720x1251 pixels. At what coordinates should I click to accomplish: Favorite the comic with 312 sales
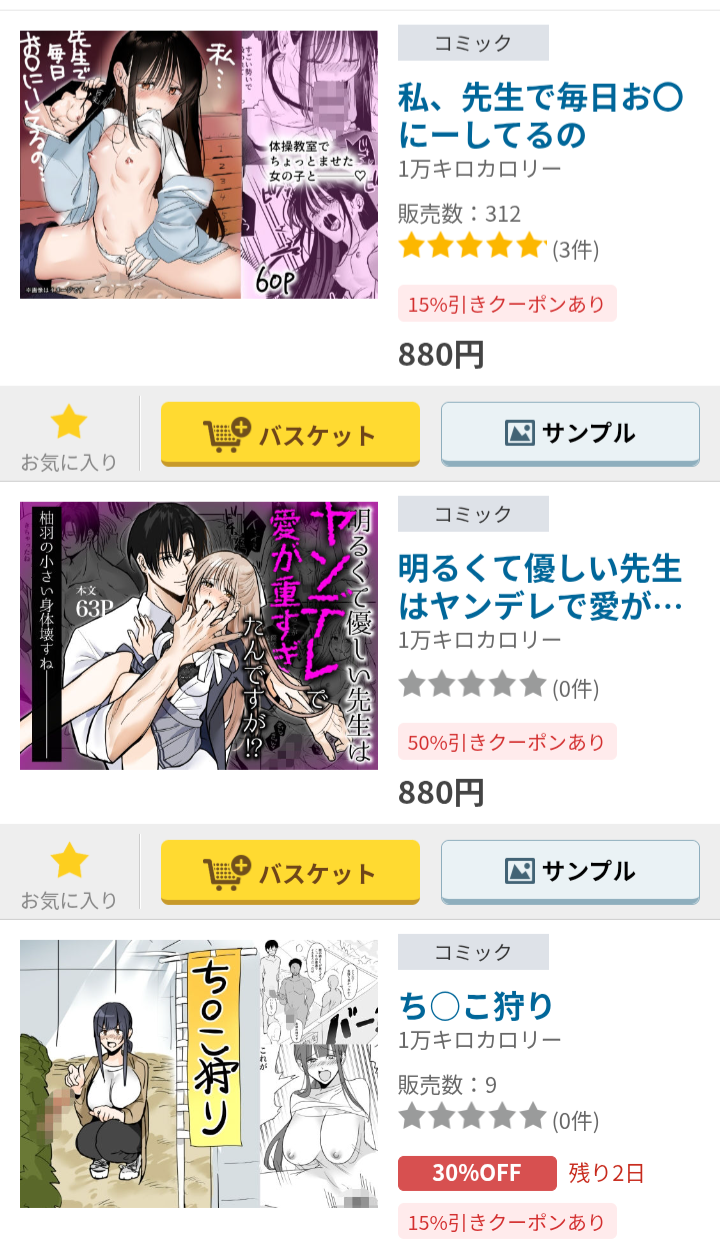click(x=69, y=434)
